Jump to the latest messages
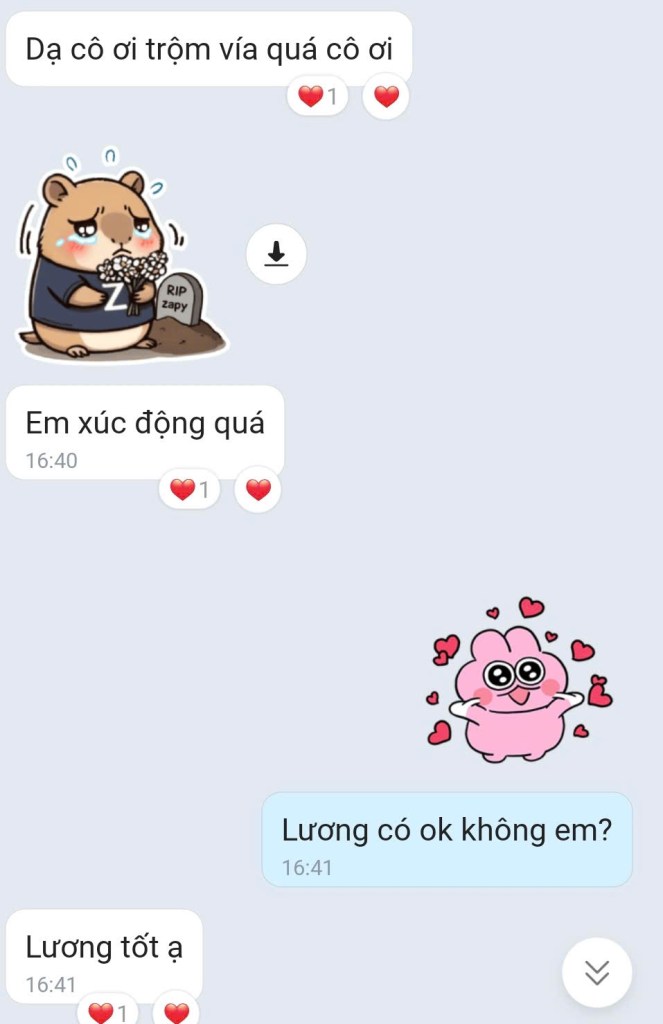Screen dimensions: 663x1024 [597, 972]
